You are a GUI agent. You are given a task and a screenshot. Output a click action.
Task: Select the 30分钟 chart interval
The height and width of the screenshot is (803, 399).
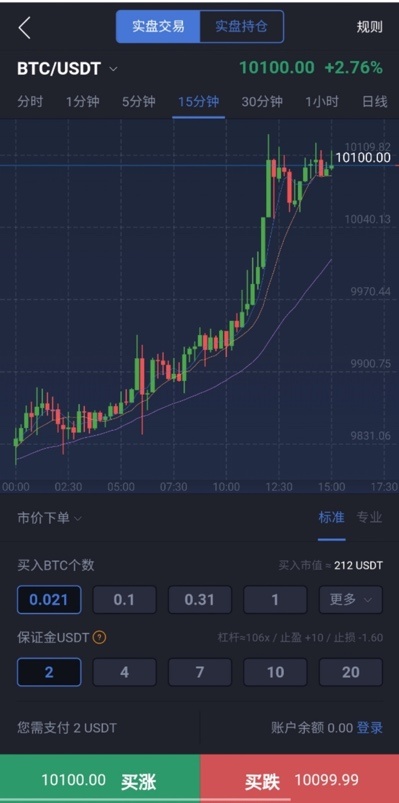point(262,101)
